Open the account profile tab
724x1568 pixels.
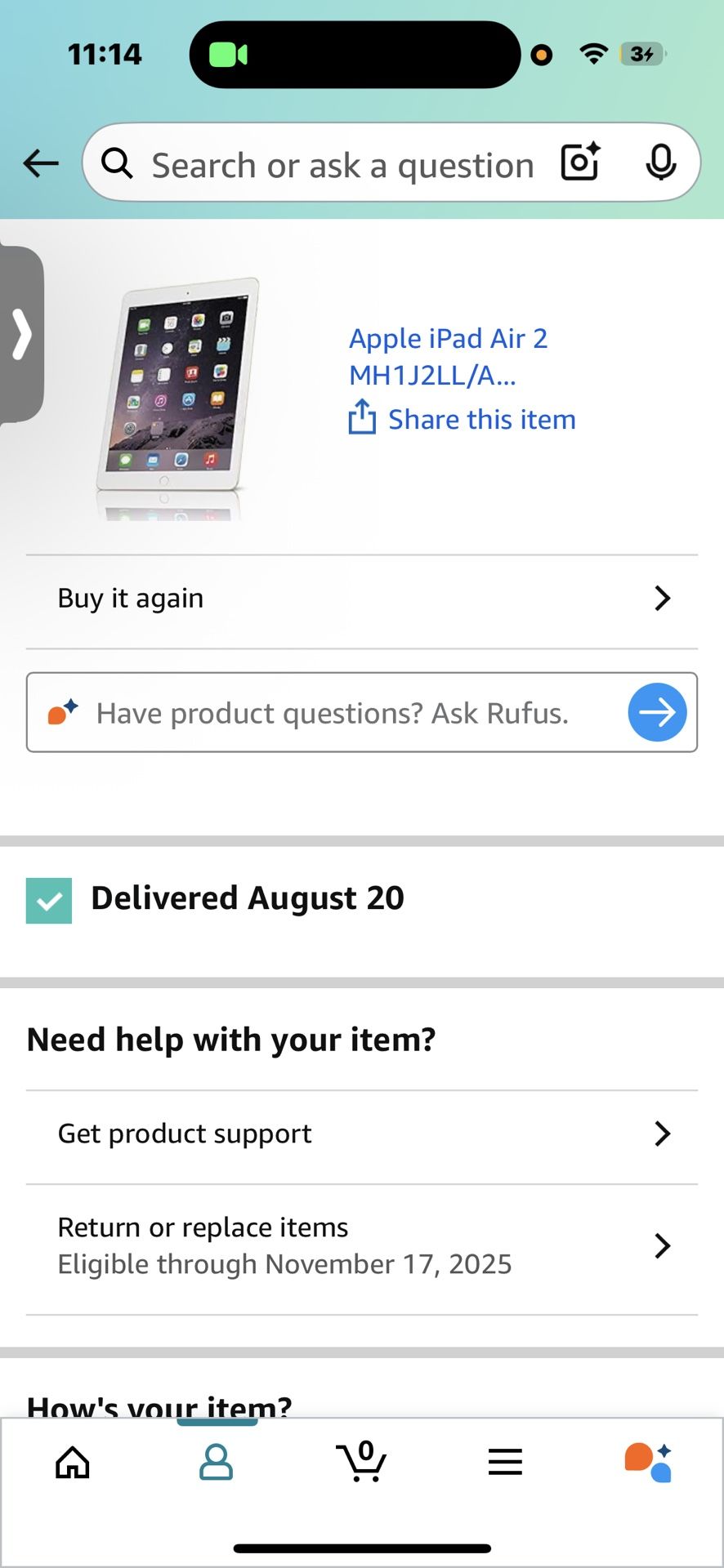click(217, 1462)
